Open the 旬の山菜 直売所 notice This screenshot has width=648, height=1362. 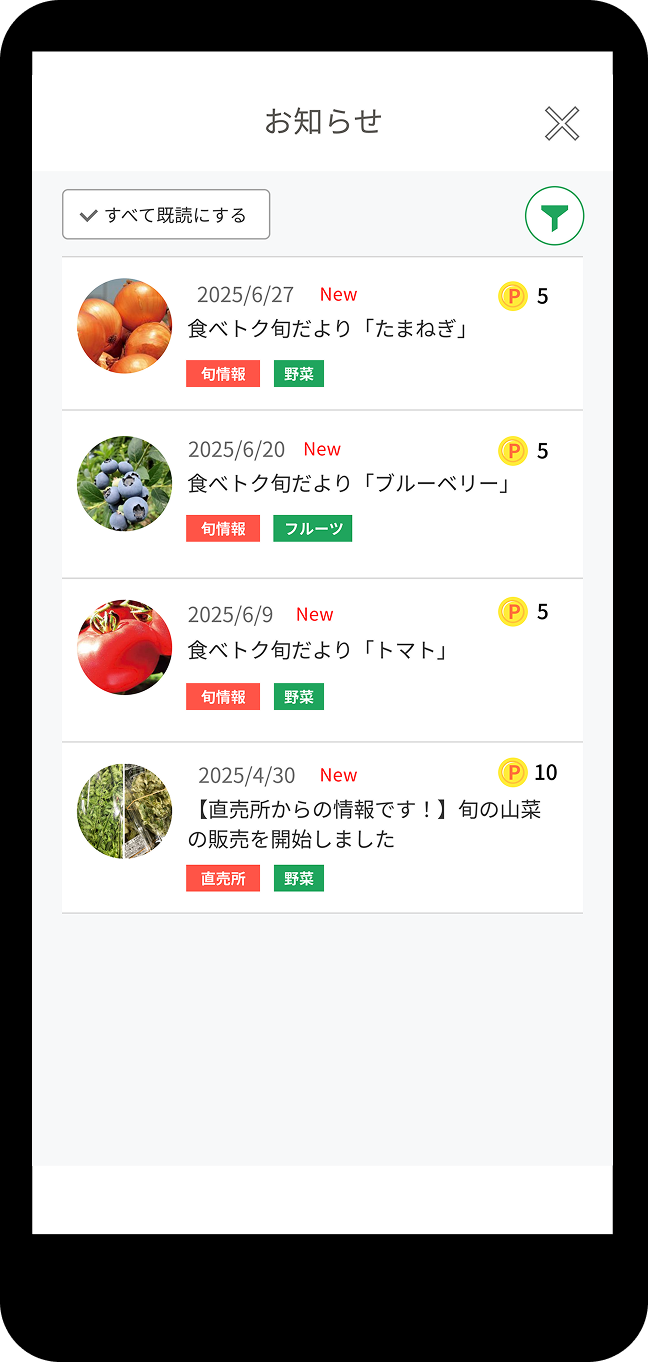(x=322, y=828)
